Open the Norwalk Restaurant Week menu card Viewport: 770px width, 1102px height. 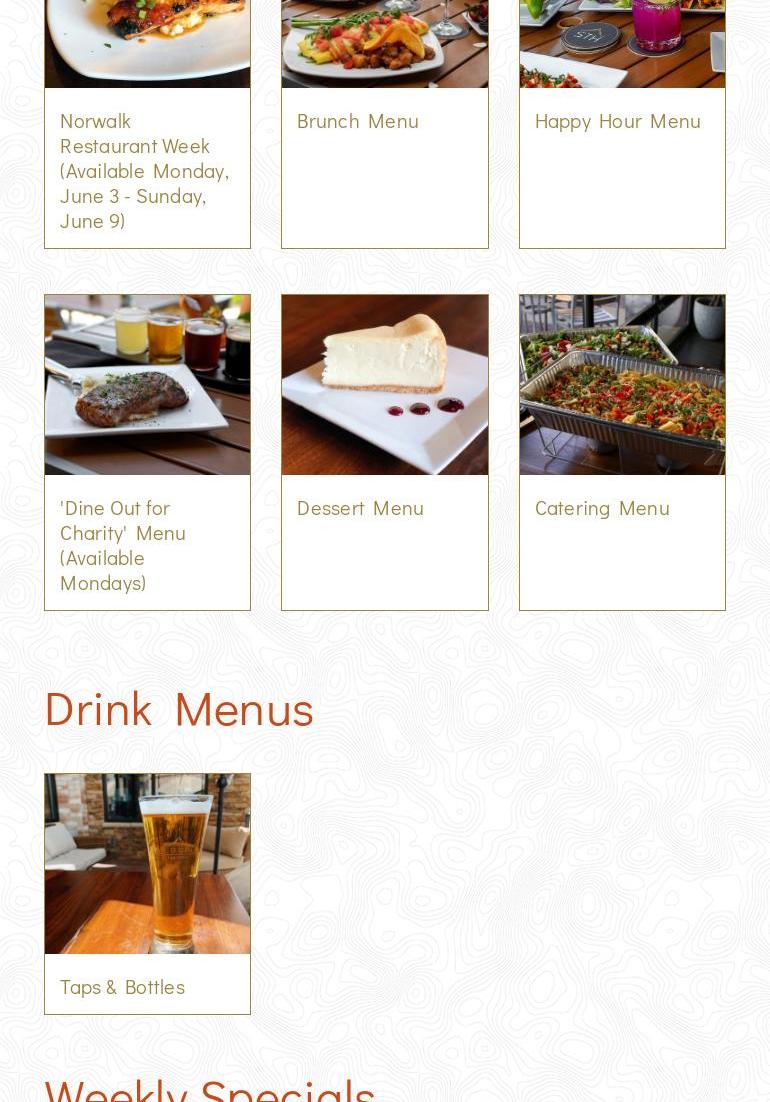point(145,170)
